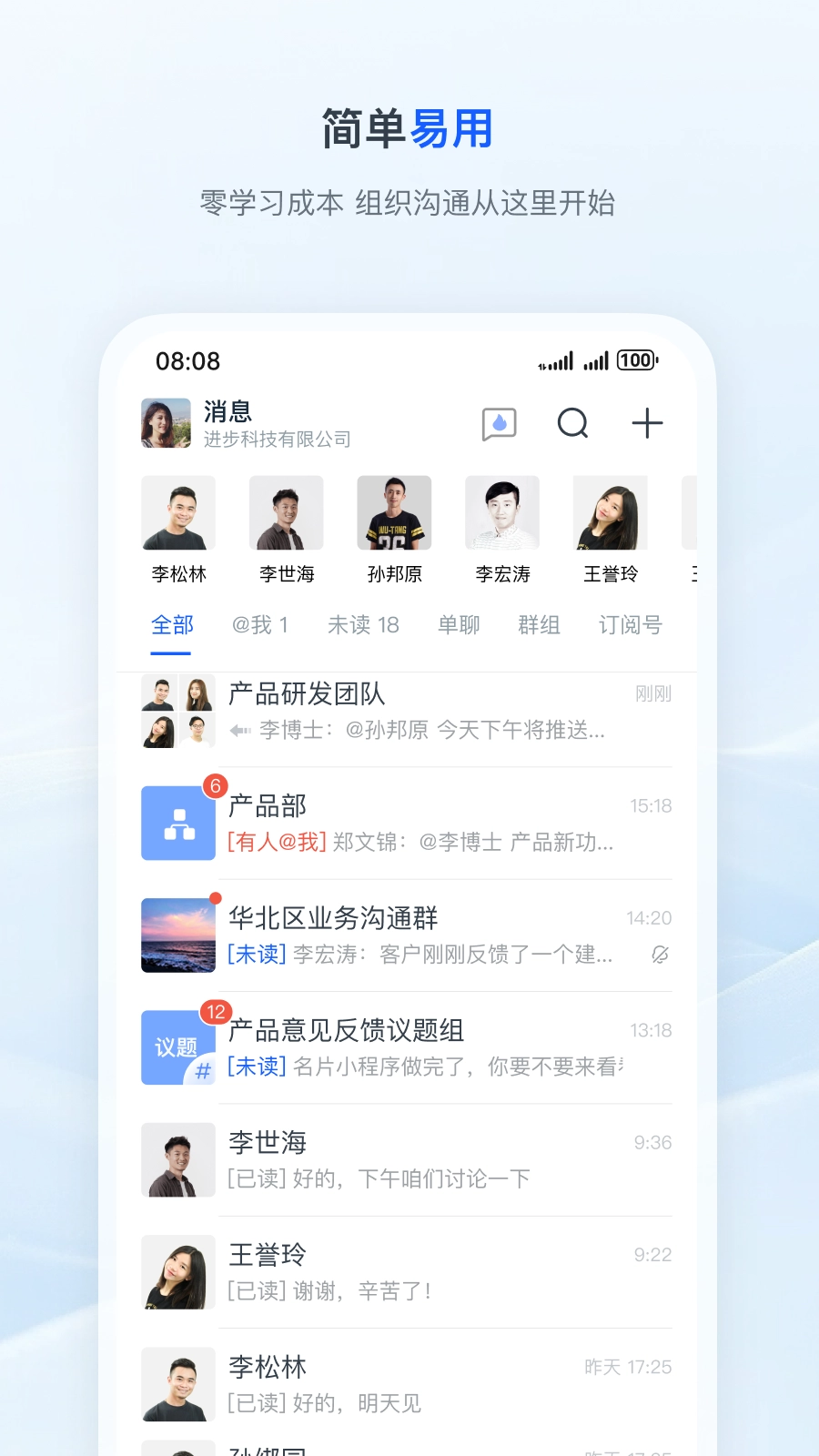Screen dimensions: 819x1456
Task: Switch to 单聊 conversations
Action: (x=458, y=625)
